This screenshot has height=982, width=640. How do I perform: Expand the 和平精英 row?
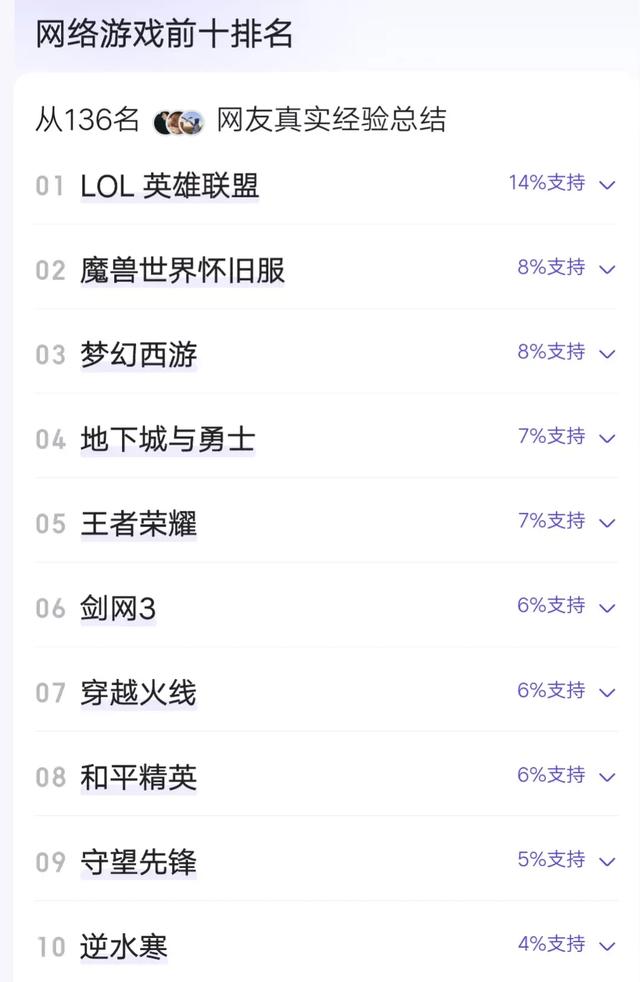pos(607,777)
